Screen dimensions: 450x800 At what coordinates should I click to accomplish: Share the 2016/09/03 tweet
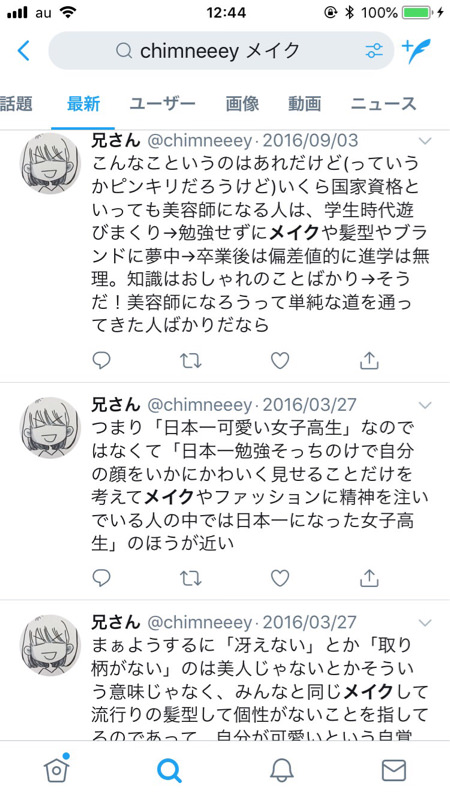[369, 360]
